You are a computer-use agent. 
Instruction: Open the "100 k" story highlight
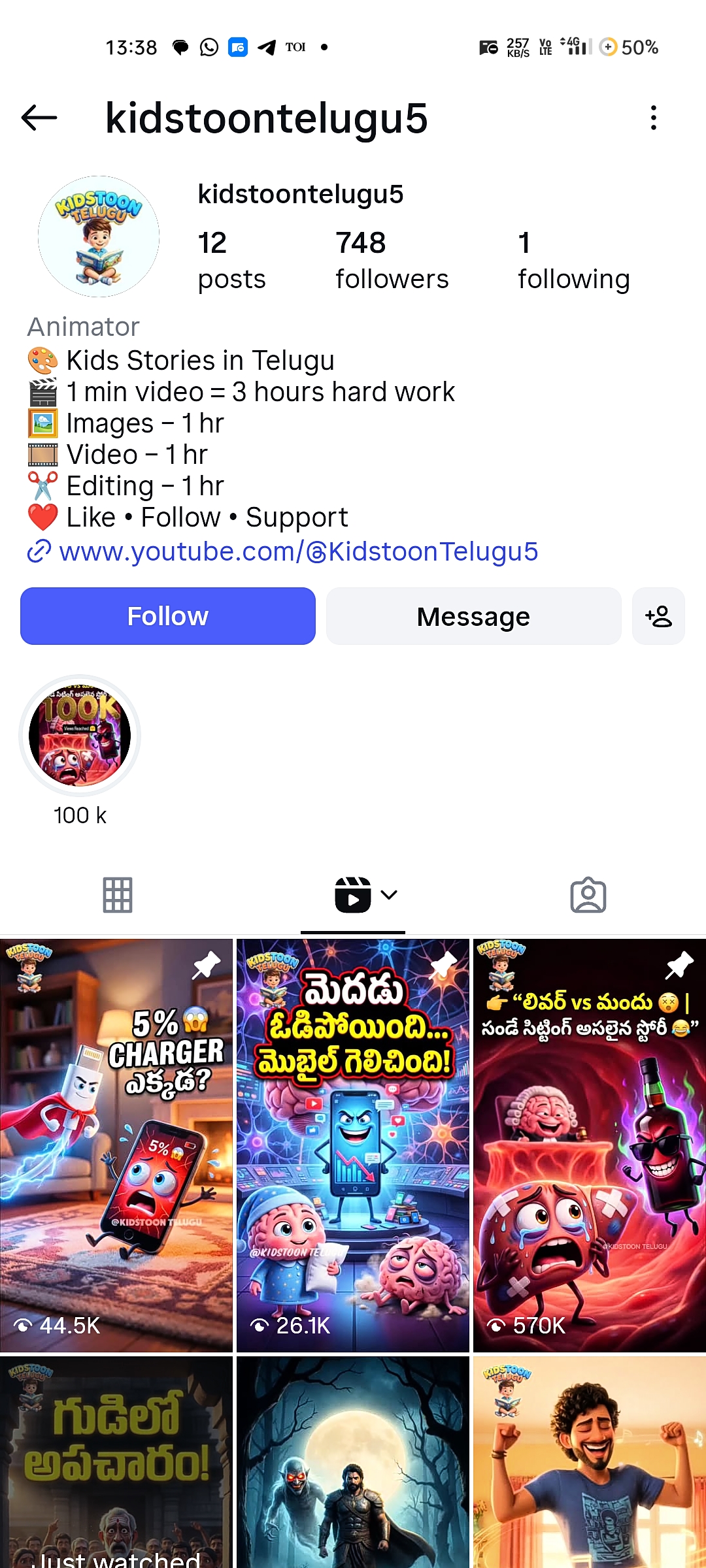click(80, 736)
